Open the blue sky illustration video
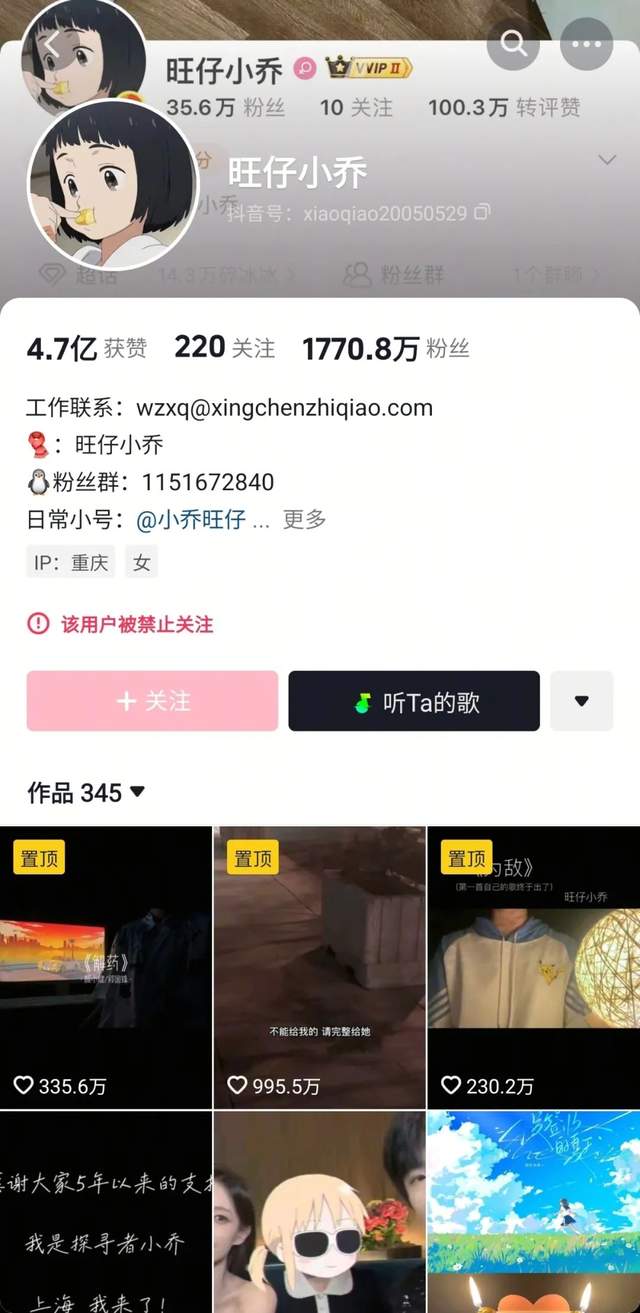640x1313 pixels. click(x=534, y=1212)
